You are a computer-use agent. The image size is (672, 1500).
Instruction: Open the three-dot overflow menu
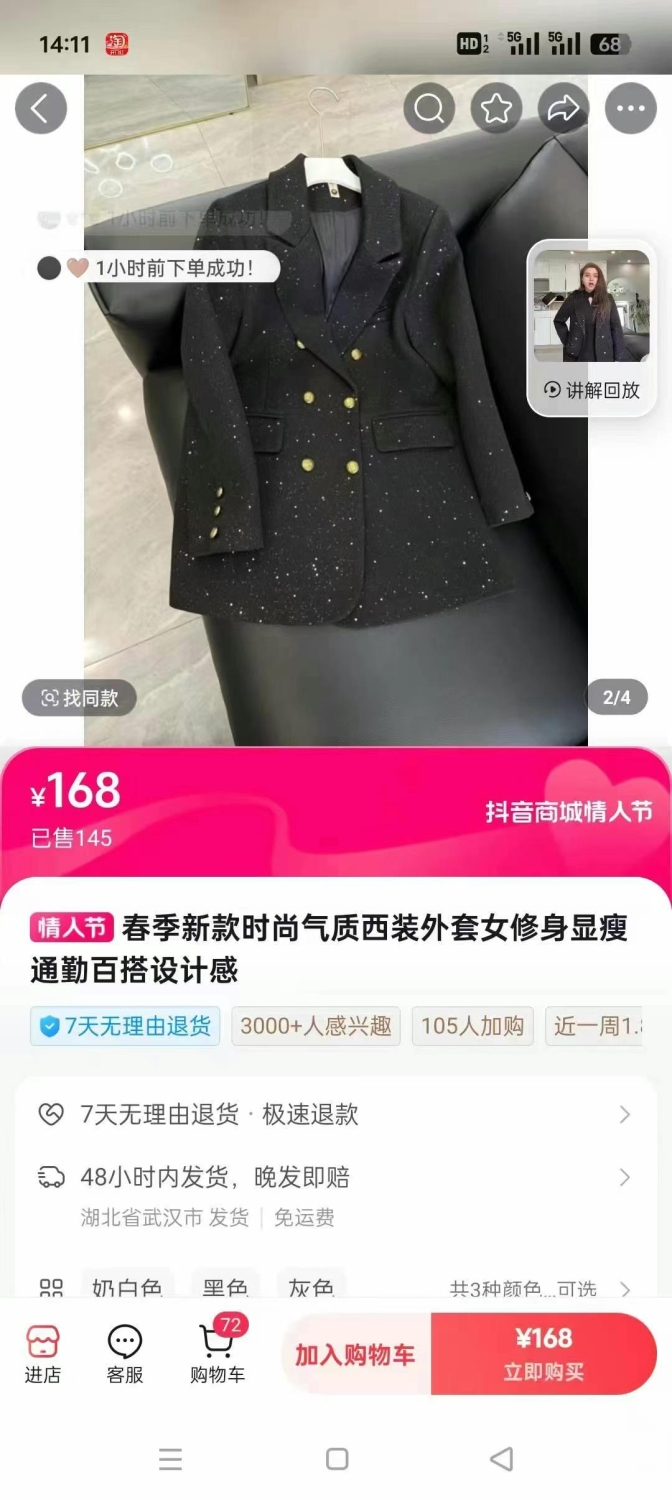630,108
